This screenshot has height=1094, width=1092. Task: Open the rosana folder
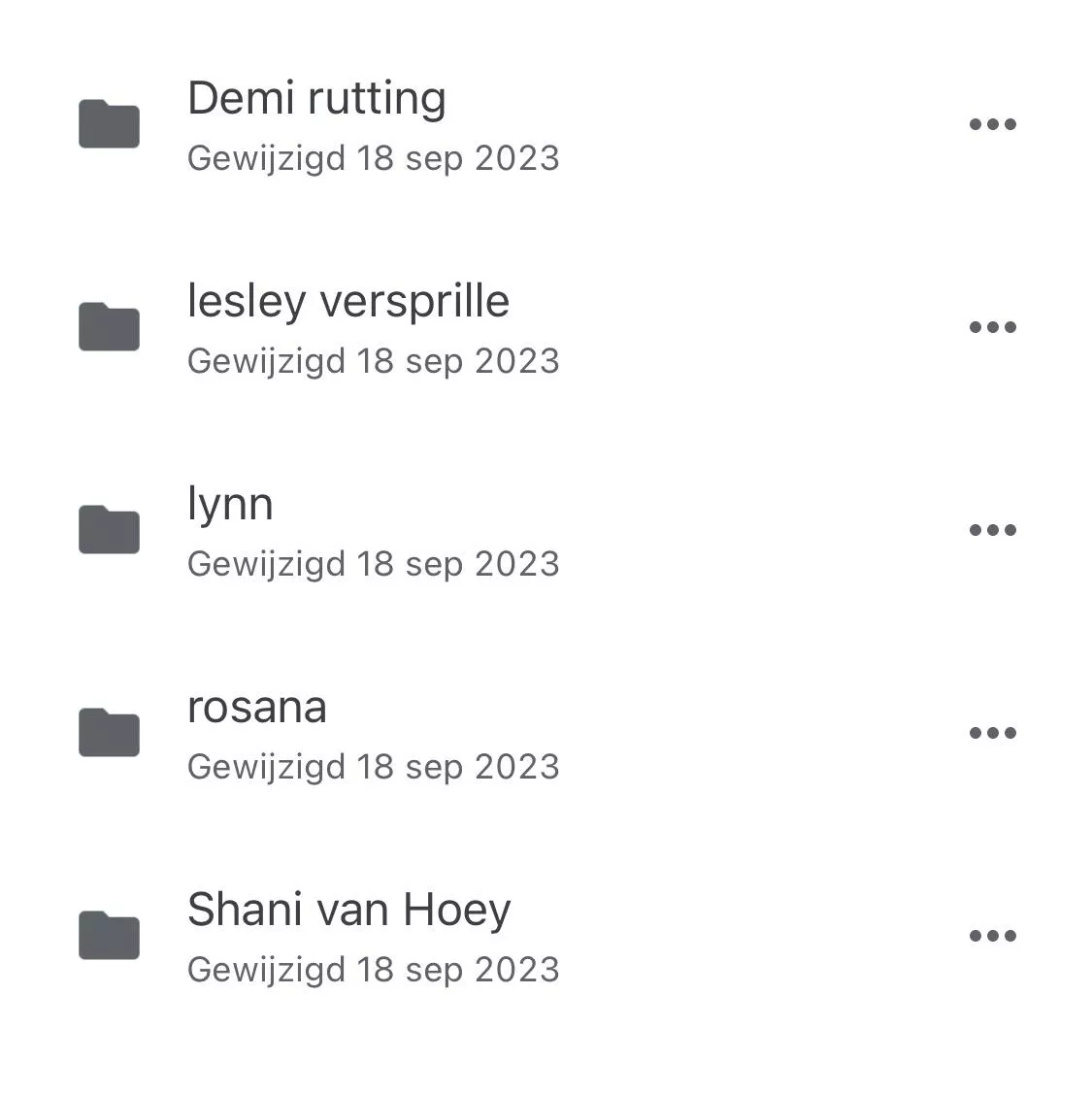(x=256, y=708)
